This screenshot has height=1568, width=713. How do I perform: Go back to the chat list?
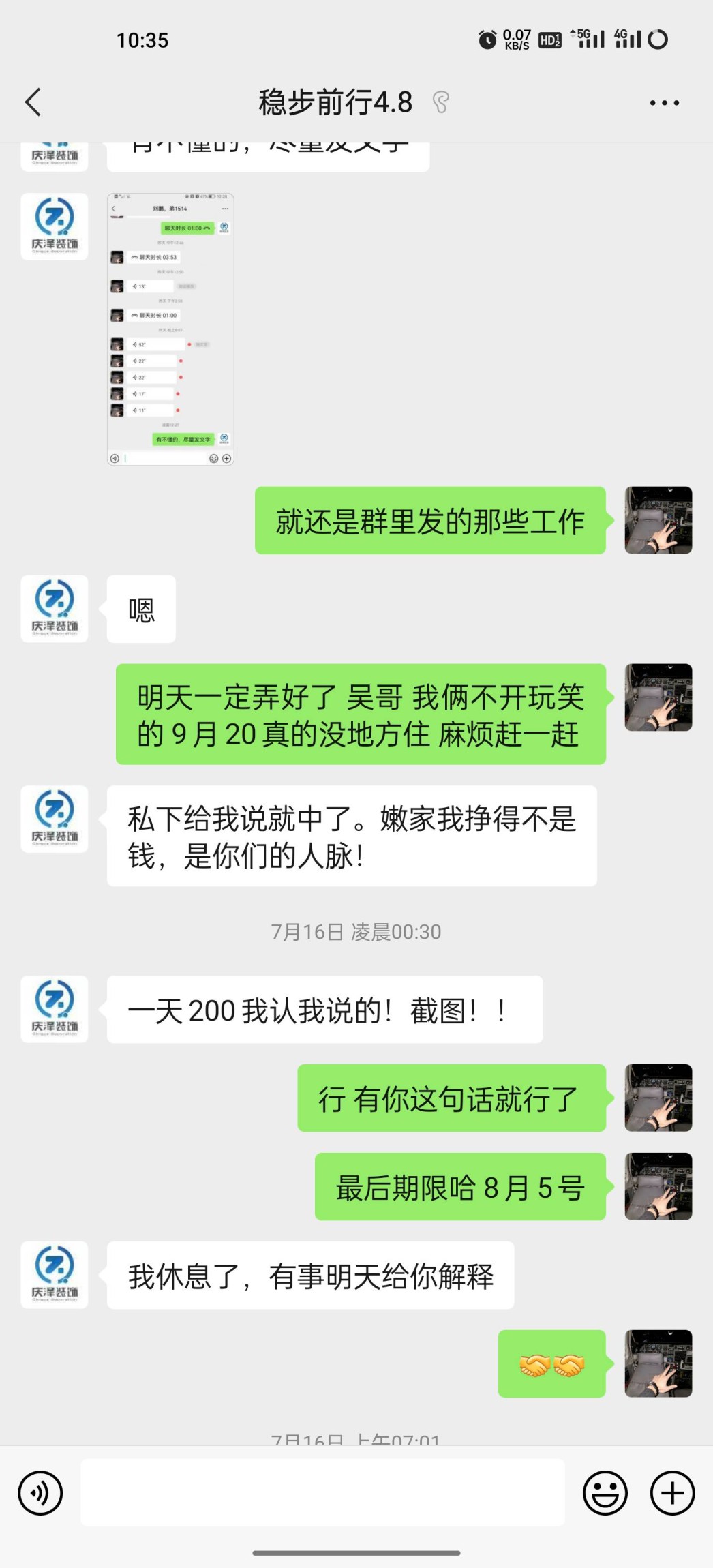tap(33, 102)
